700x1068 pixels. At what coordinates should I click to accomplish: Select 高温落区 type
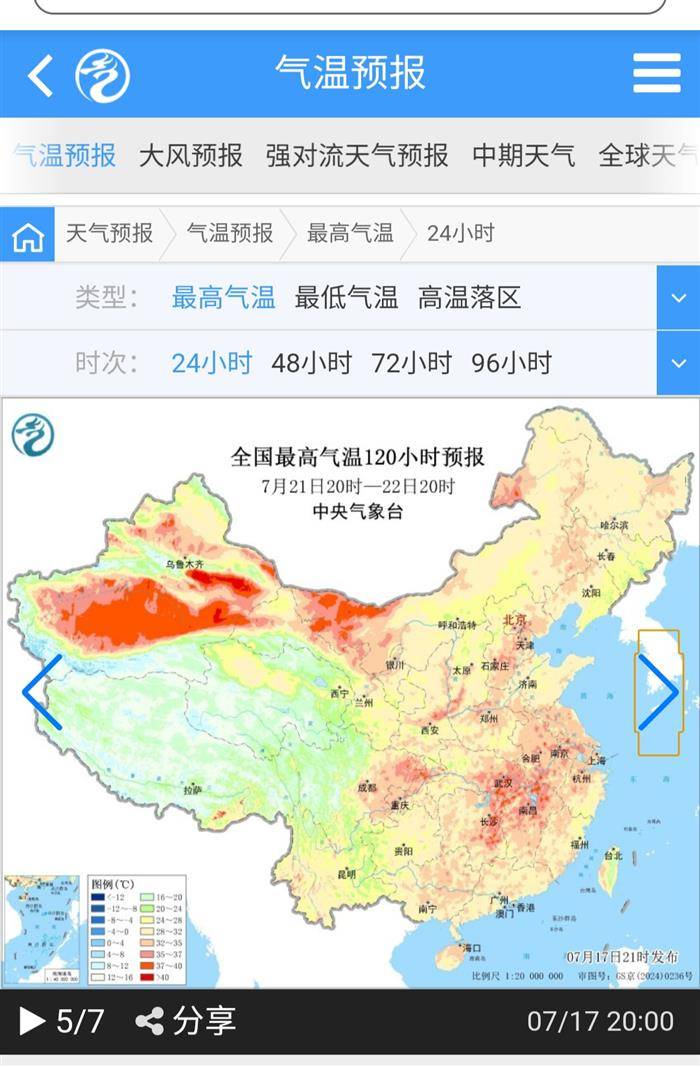[x=469, y=297]
